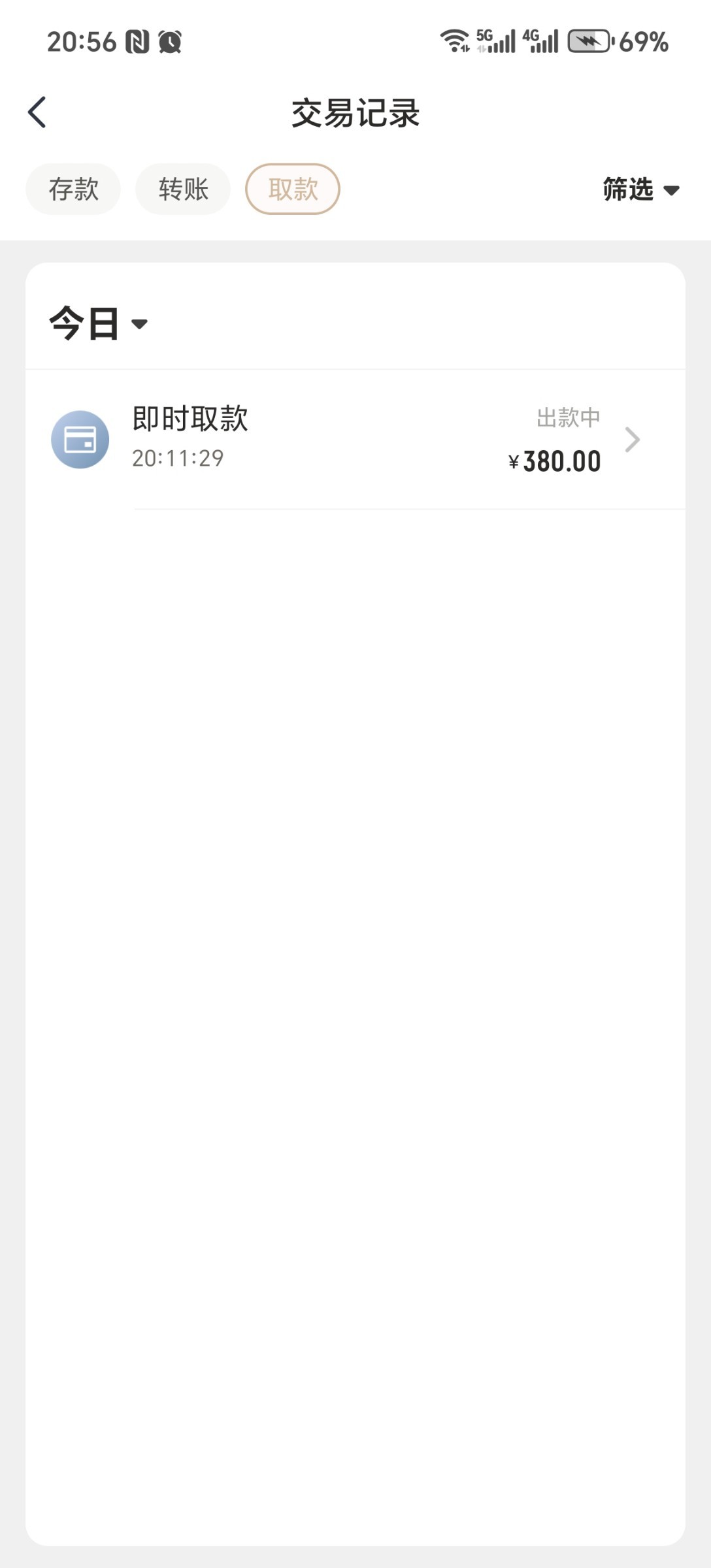Open the 即时取款 ¥380.00 transaction

coord(355,439)
